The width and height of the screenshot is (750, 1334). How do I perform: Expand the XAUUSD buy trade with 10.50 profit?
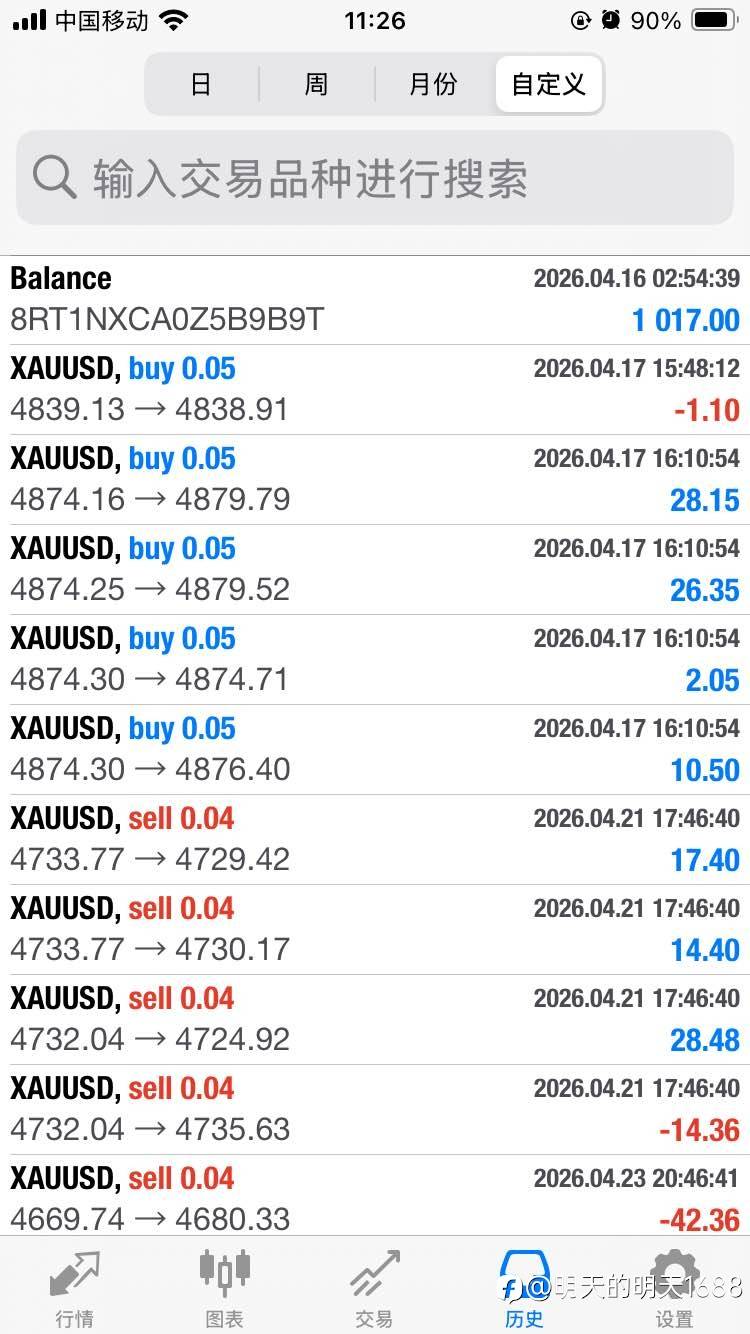click(x=375, y=750)
